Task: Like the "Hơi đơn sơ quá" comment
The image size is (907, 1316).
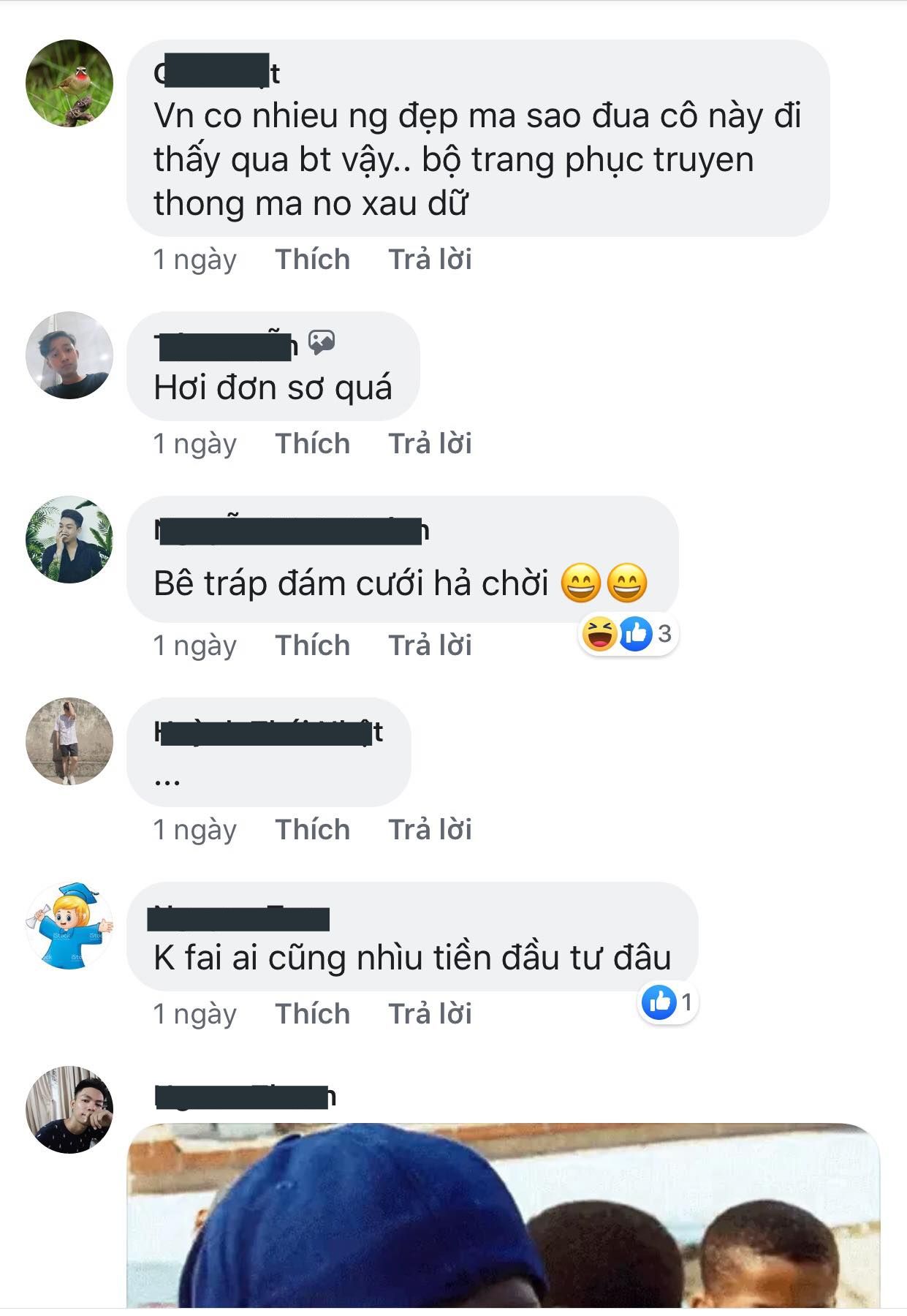Action: point(312,444)
